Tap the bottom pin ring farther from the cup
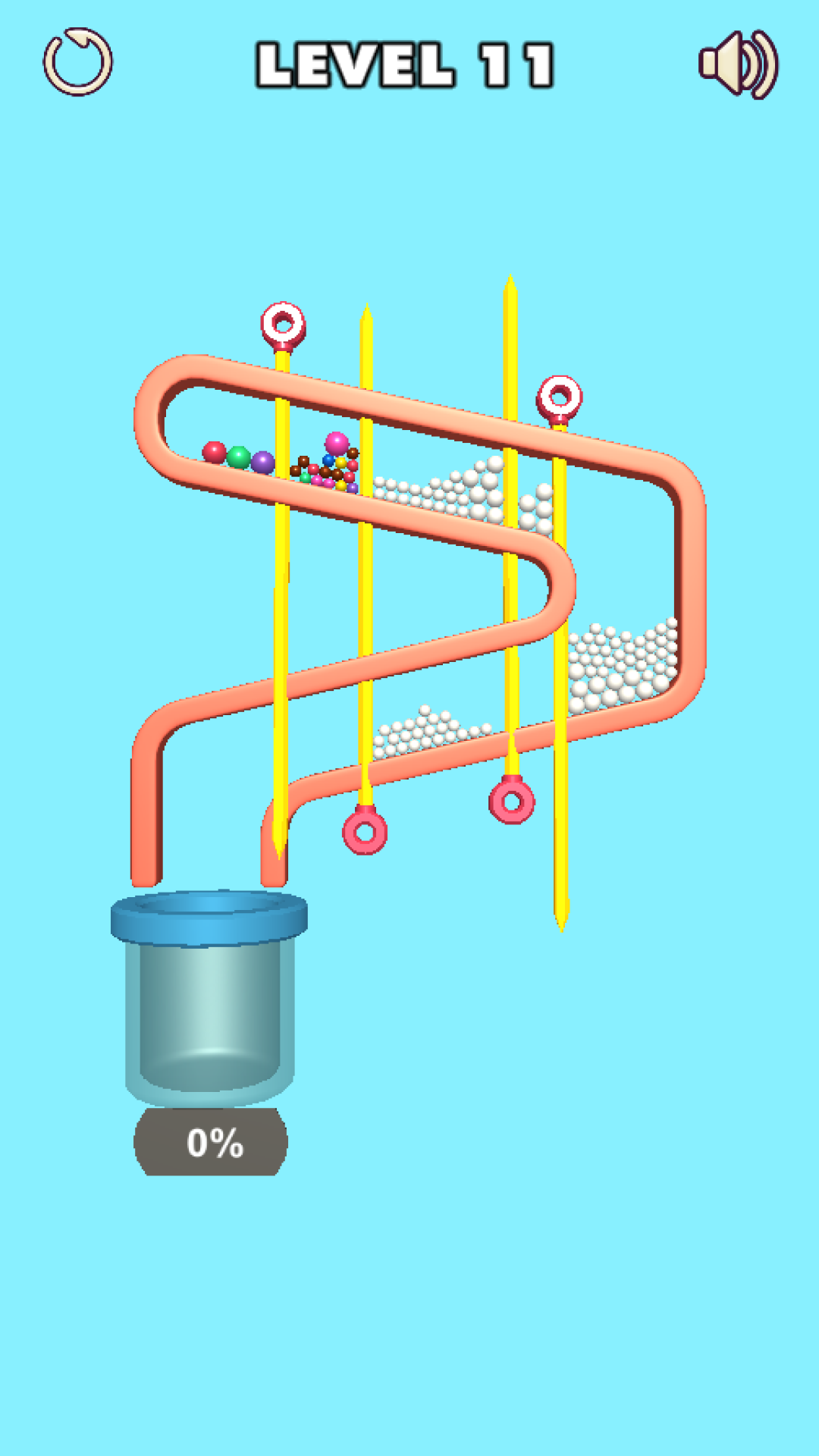 click(x=512, y=801)
